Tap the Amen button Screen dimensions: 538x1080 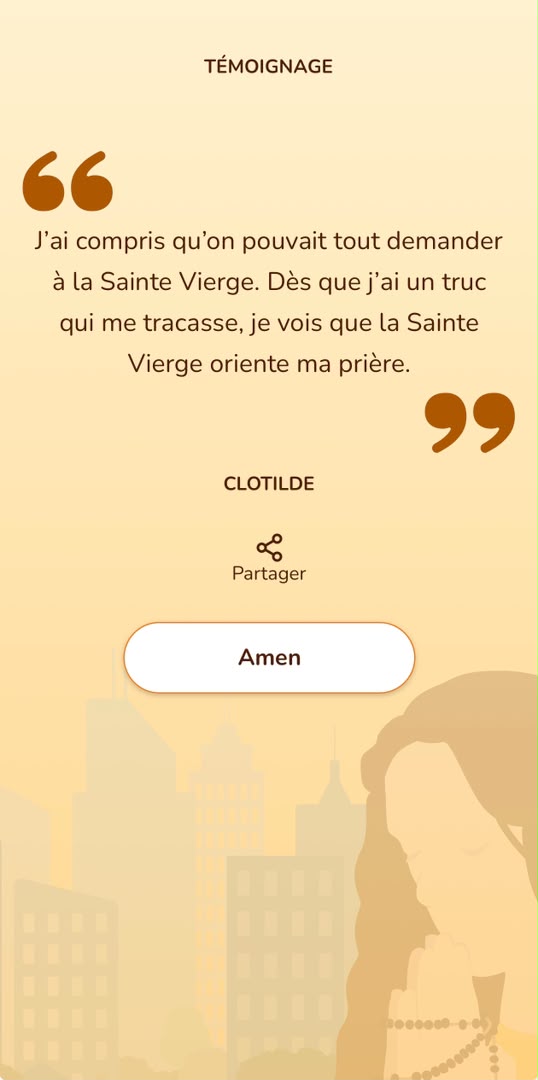[x=269, y=658]
